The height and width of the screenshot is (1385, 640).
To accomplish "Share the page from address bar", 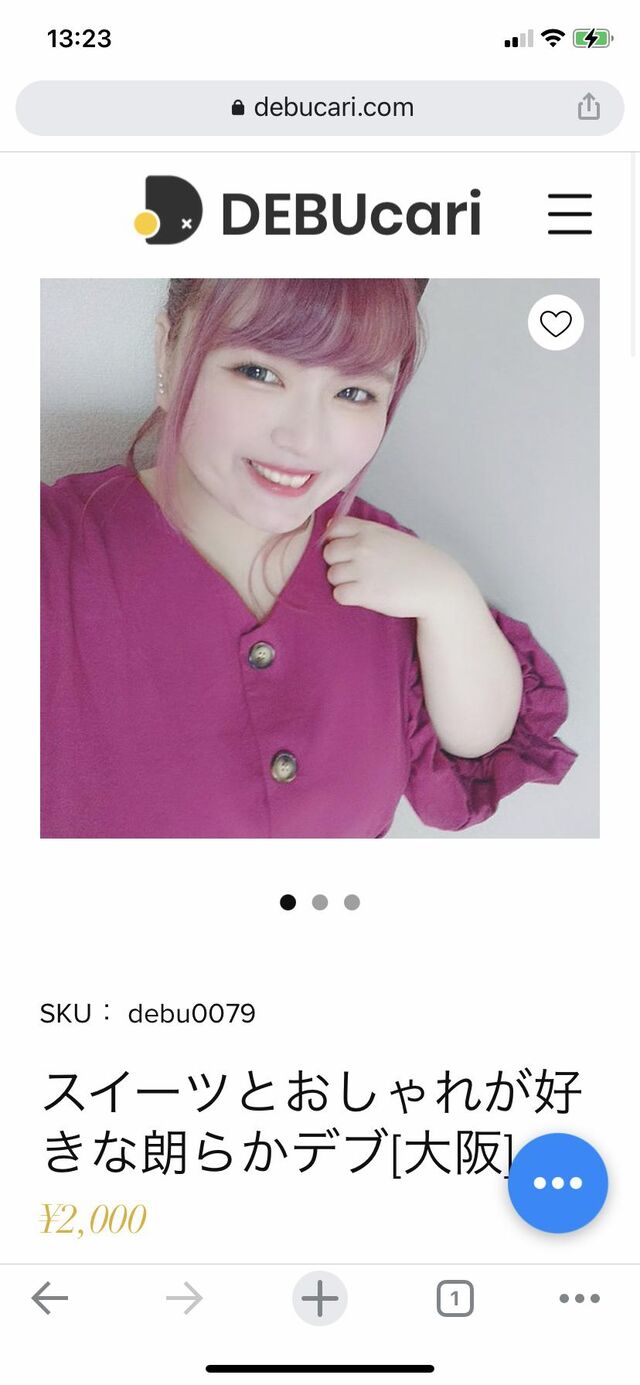I will [589, 107].
